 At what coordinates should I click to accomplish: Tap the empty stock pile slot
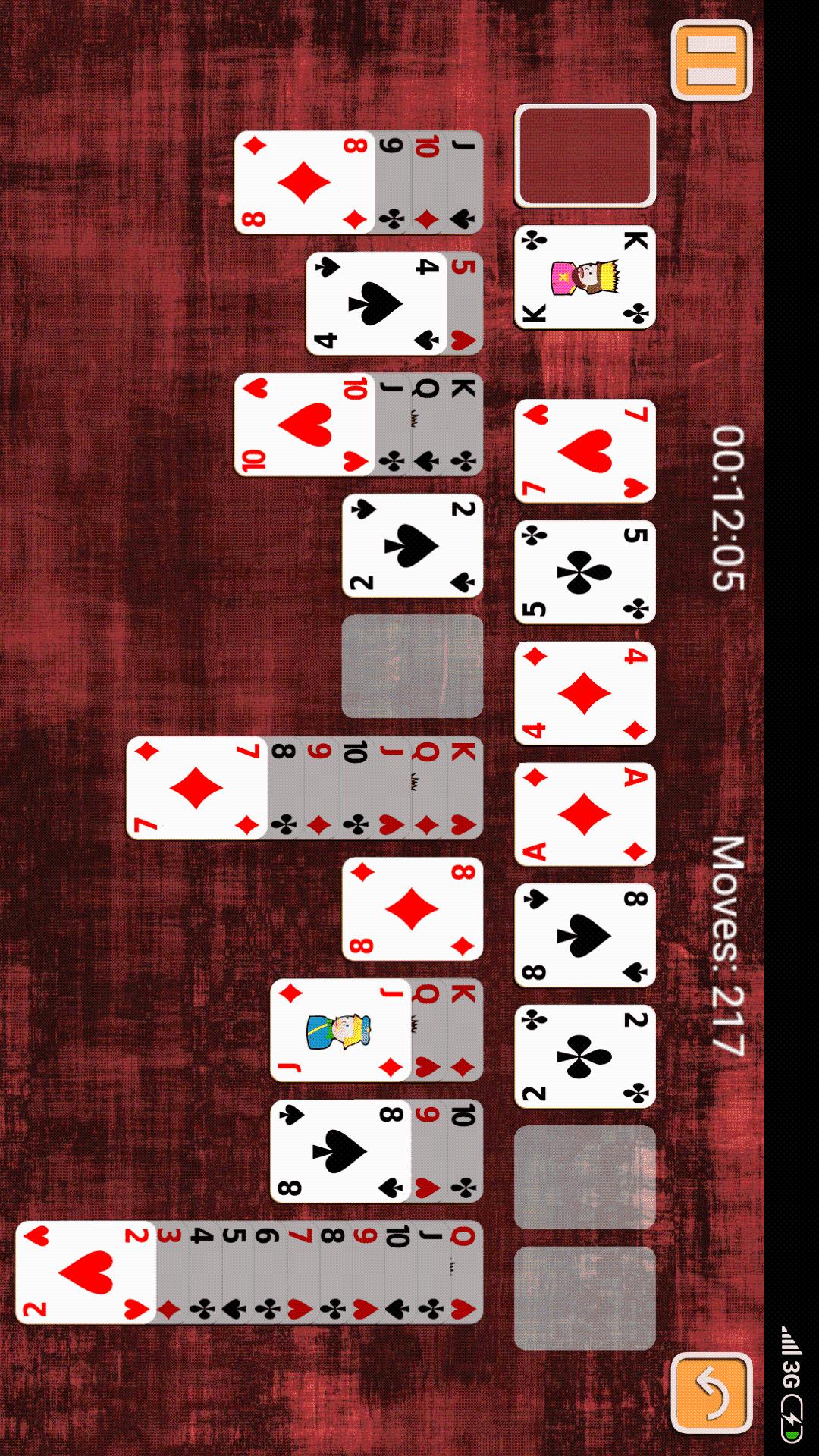click(x=585, y=156)
